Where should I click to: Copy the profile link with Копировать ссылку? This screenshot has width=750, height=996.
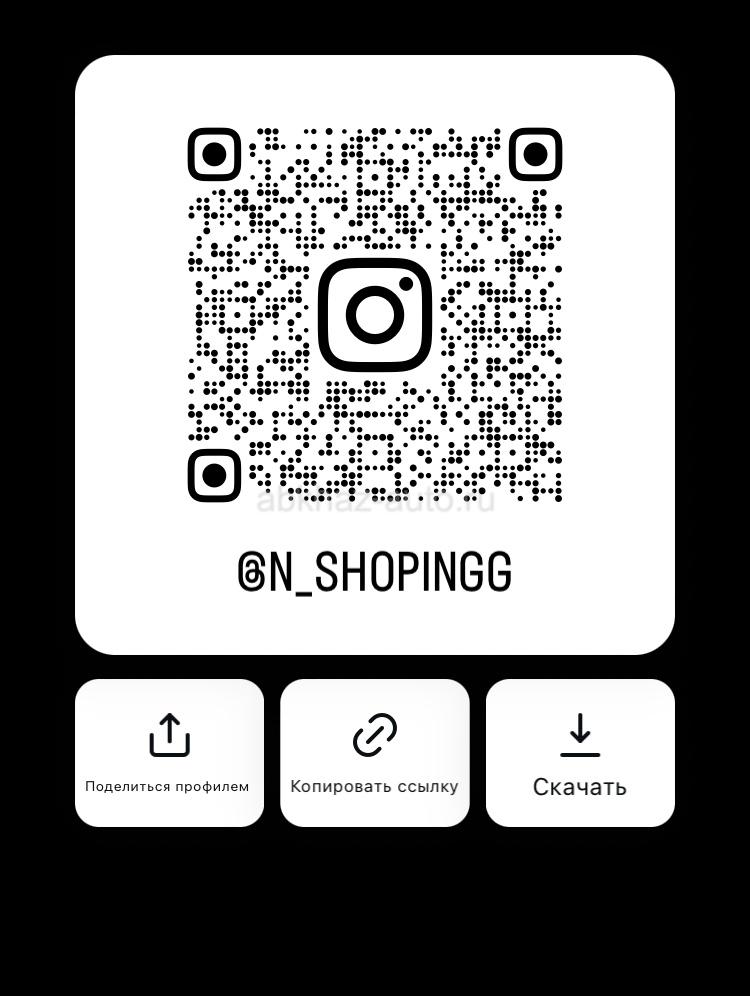pos(374,753)
